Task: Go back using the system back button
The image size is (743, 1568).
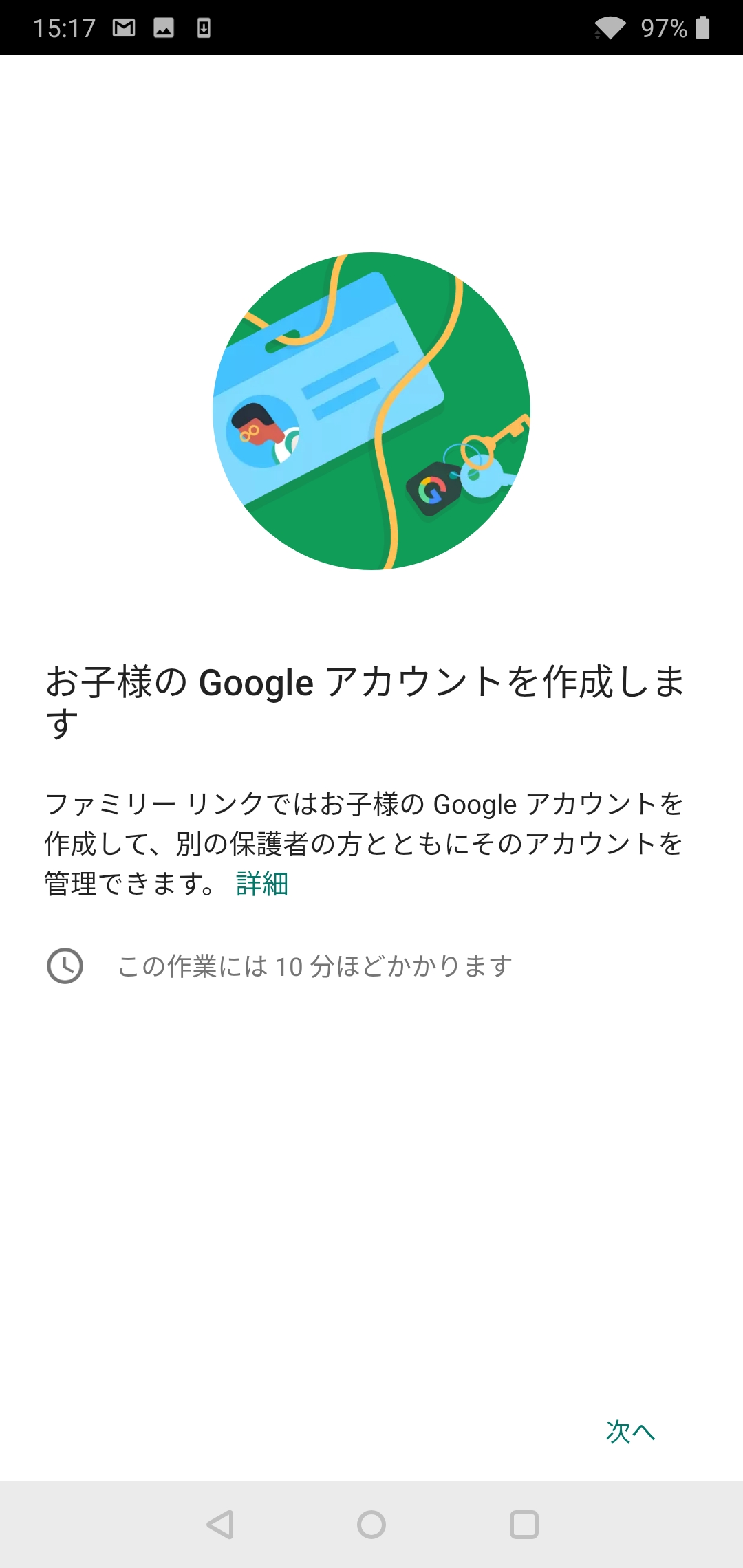Action: tap(220, 1525)
